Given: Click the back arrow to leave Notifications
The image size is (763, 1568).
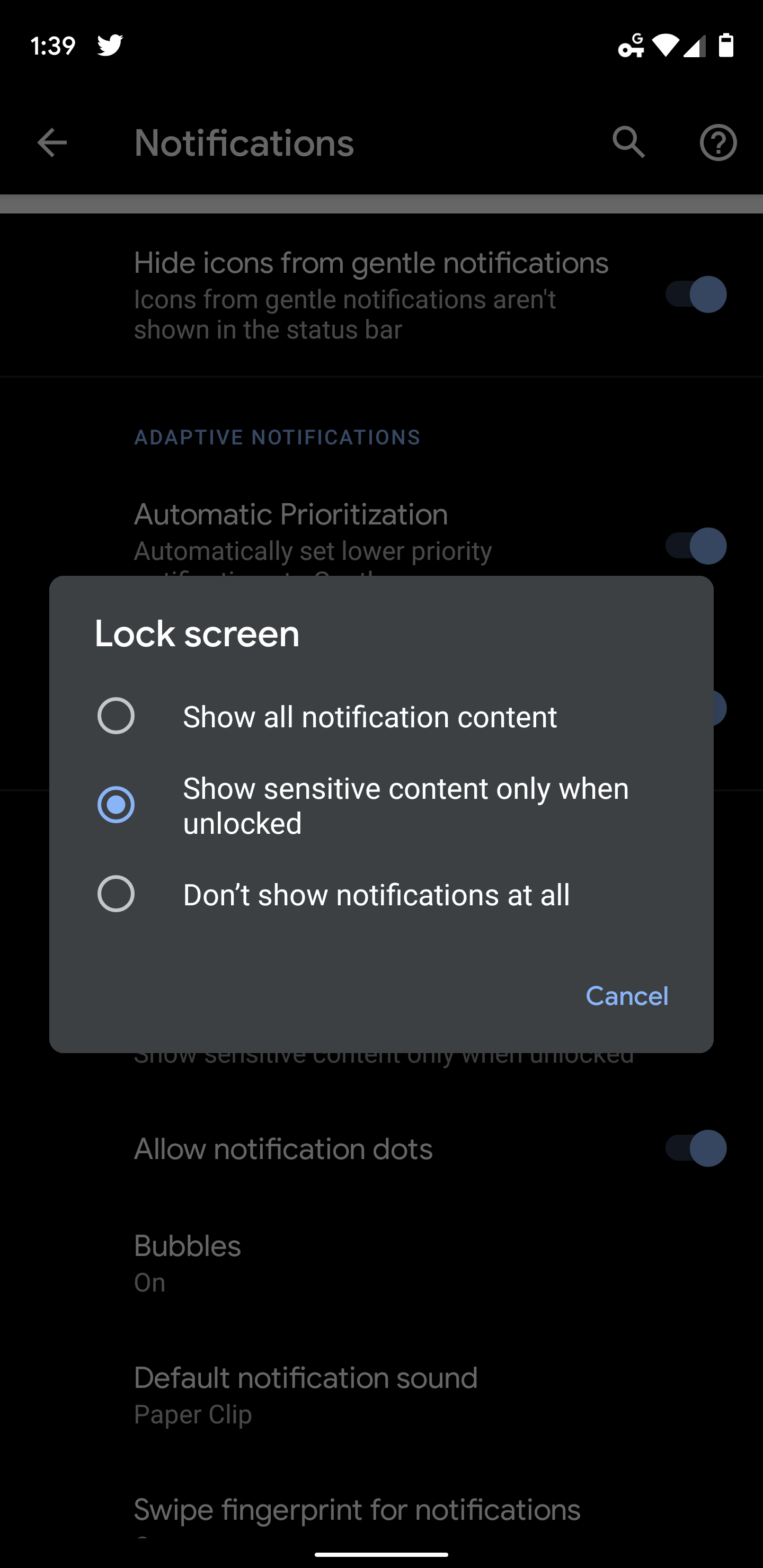Looking at the screenshot, I should [x=51, y=143].
